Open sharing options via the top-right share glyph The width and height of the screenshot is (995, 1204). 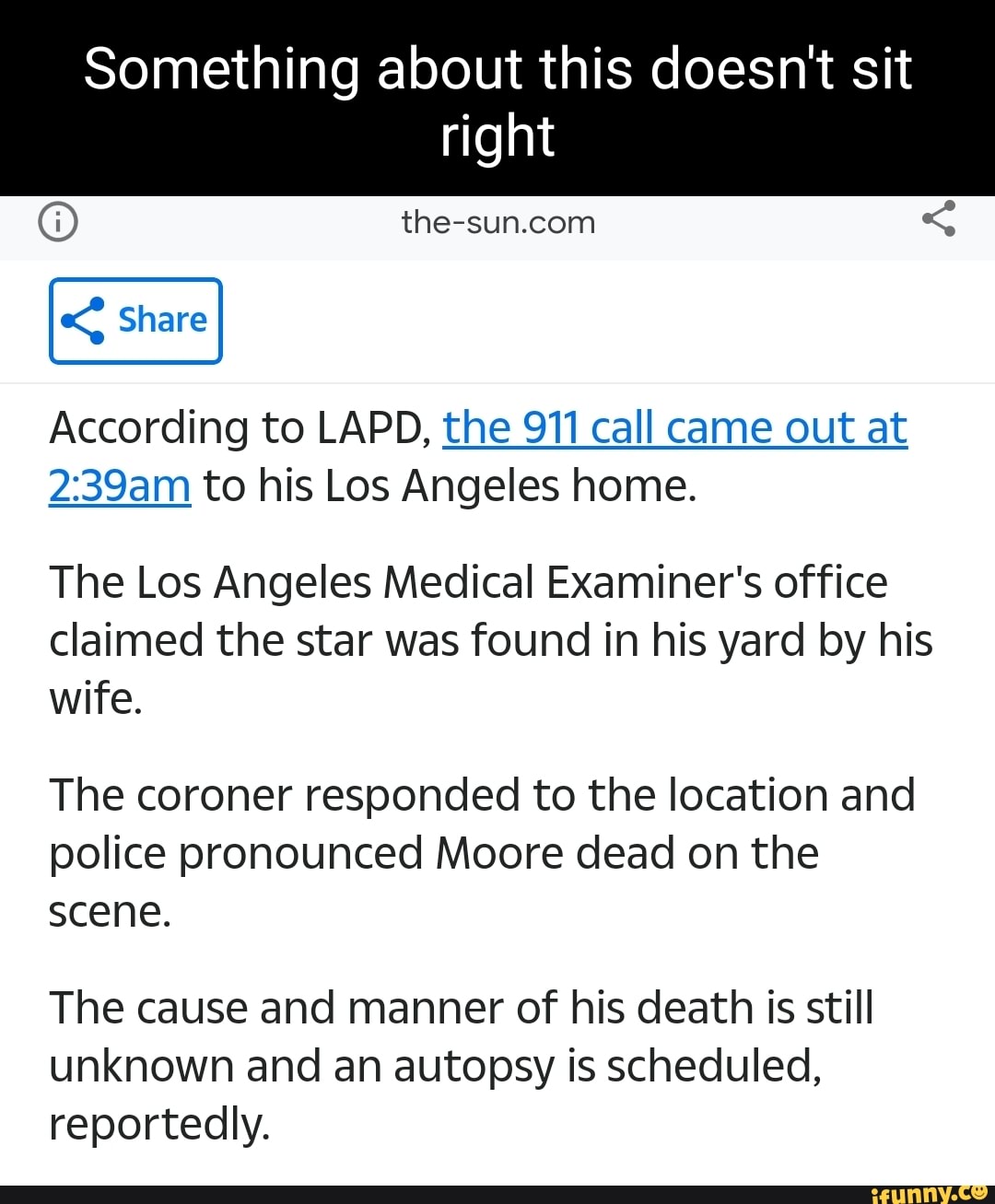tap(939, 221)
